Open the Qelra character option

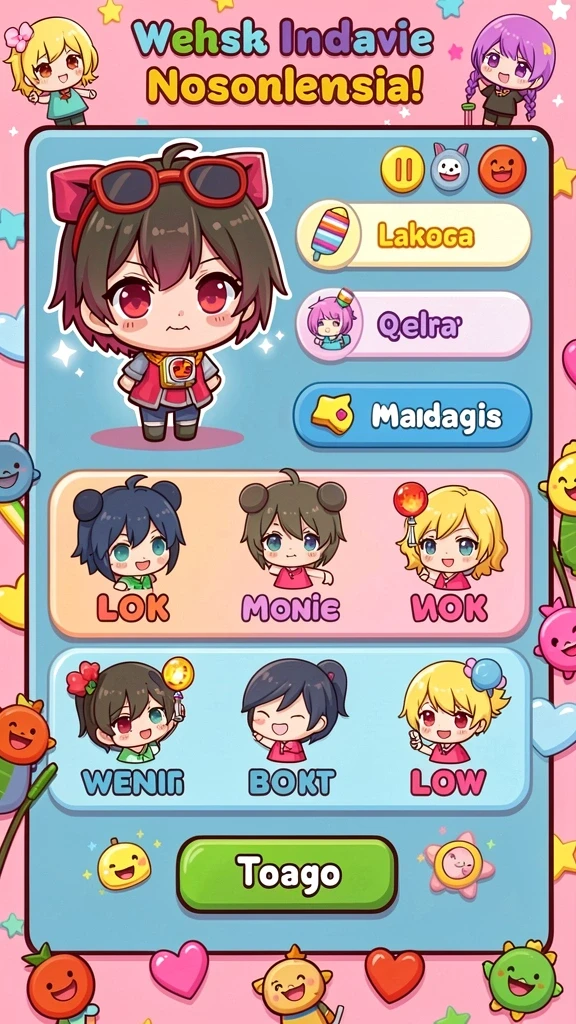413,325
